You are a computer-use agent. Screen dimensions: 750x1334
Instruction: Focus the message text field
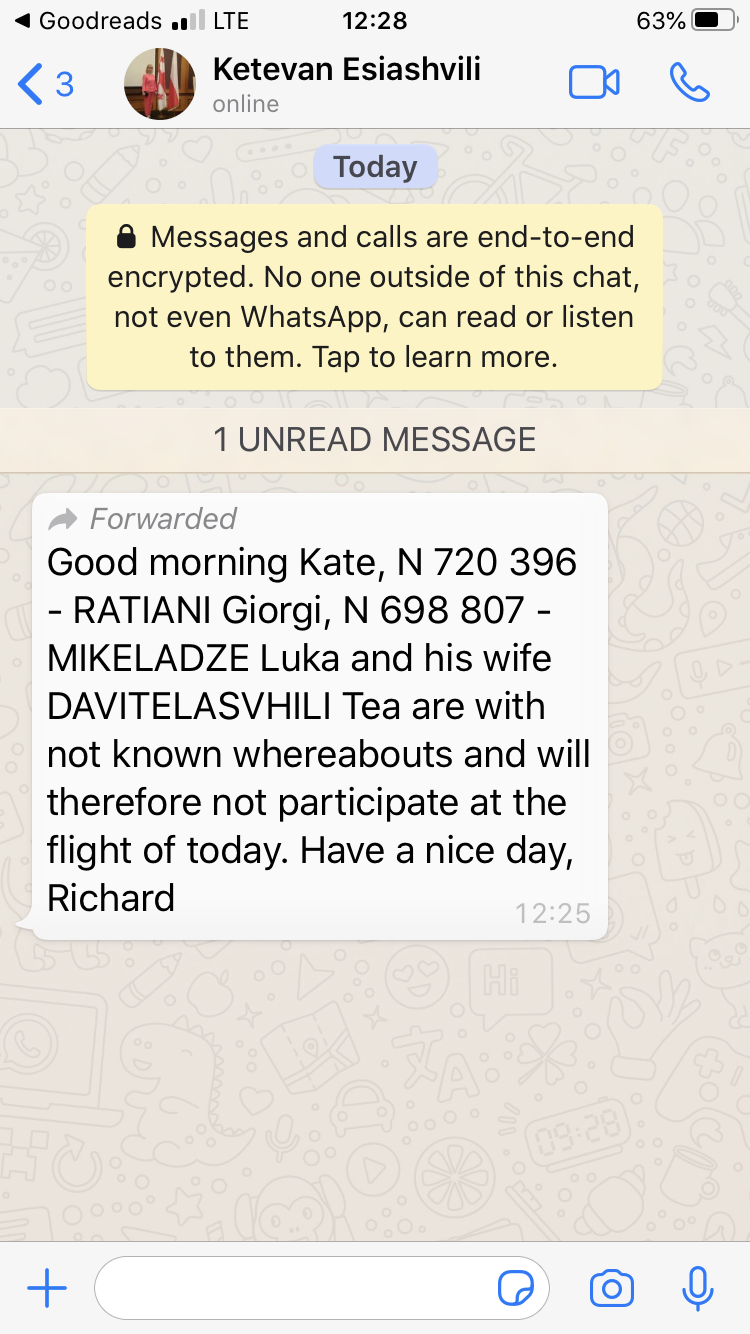click(x=295, y=1289)
